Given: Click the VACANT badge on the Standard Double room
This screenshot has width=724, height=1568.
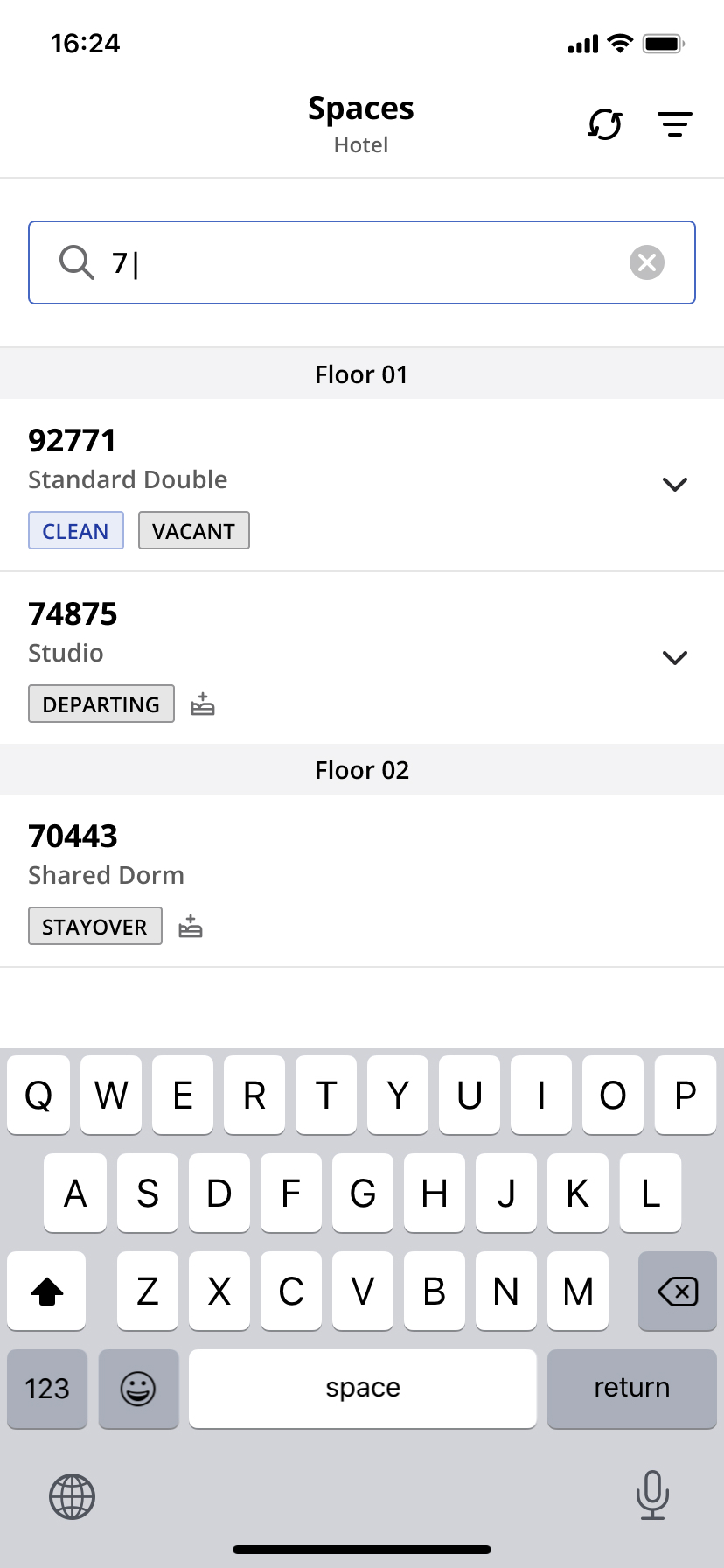Looking at the screenshot, I should tap(193, 530).
